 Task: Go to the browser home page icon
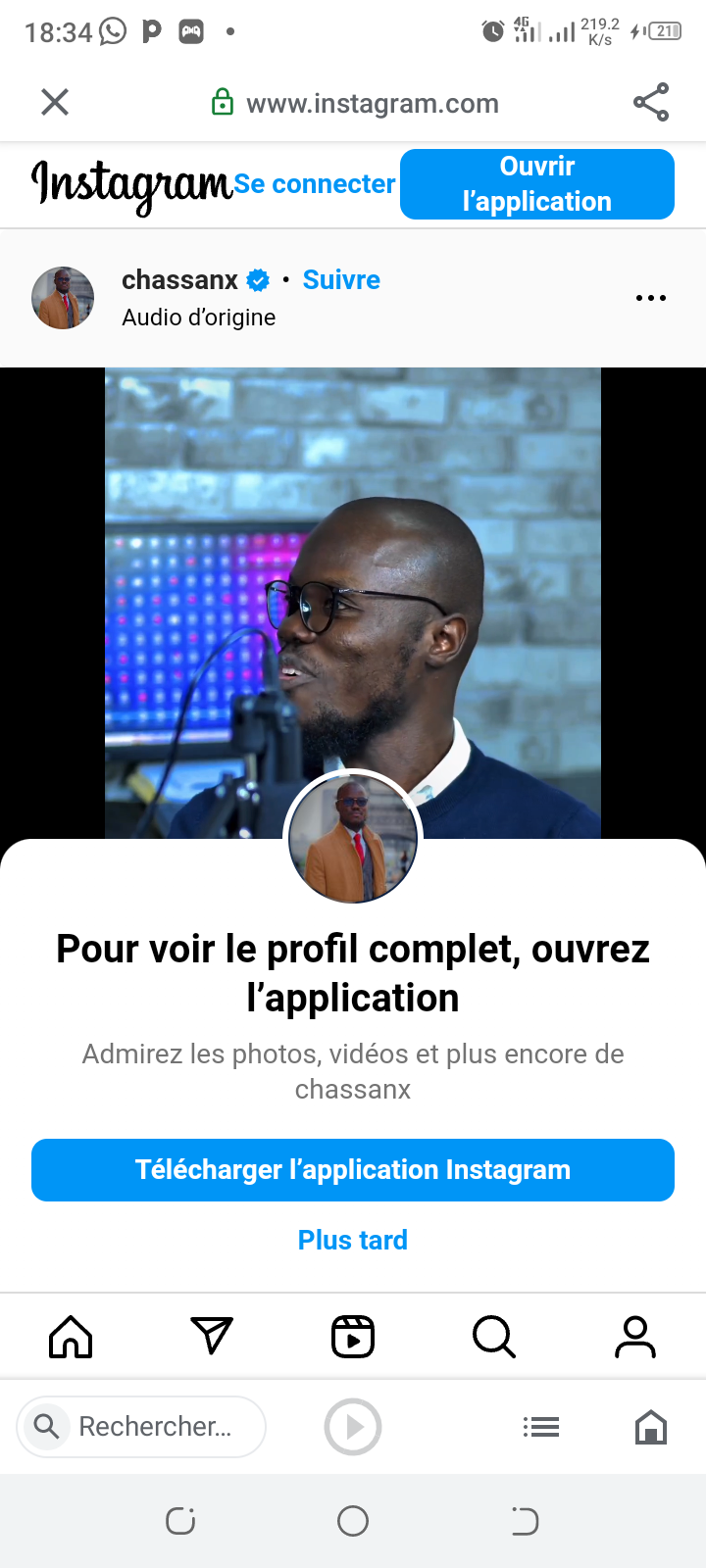pos(651,1427)
